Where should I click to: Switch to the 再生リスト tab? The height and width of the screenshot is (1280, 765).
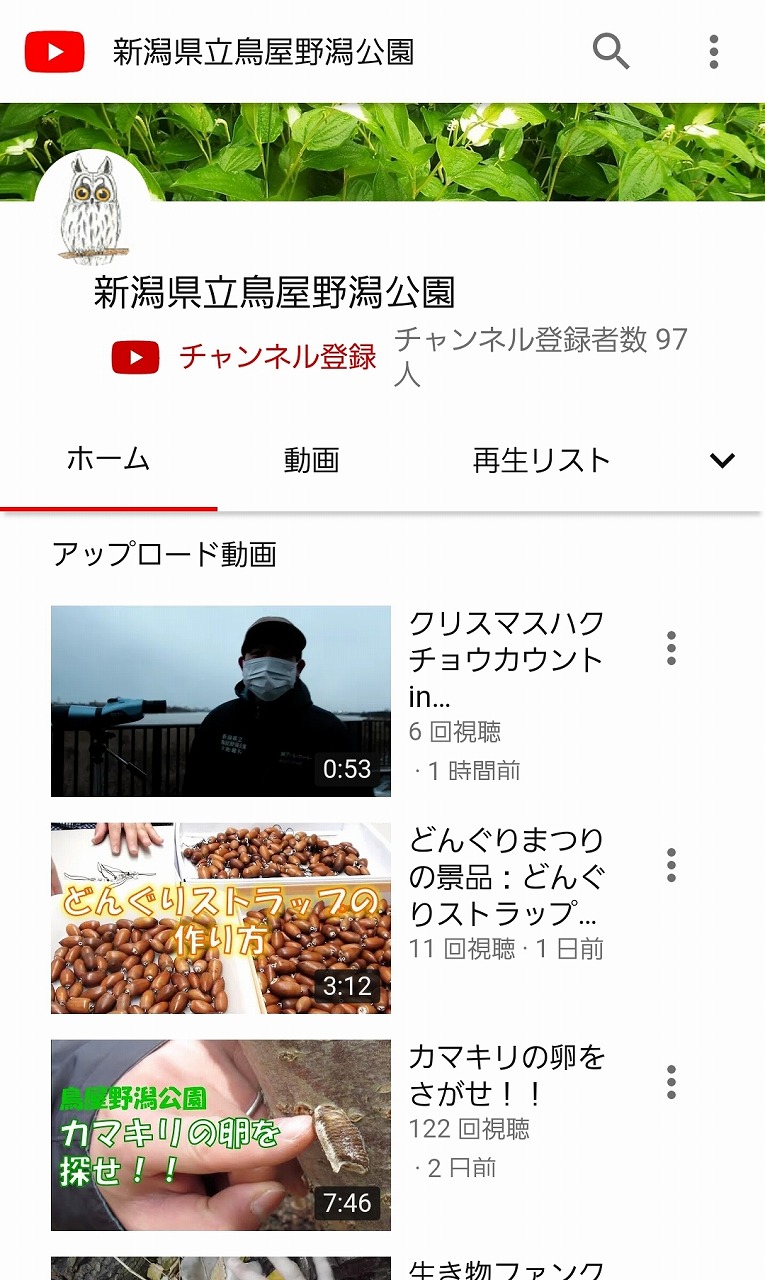click(541, 460)
